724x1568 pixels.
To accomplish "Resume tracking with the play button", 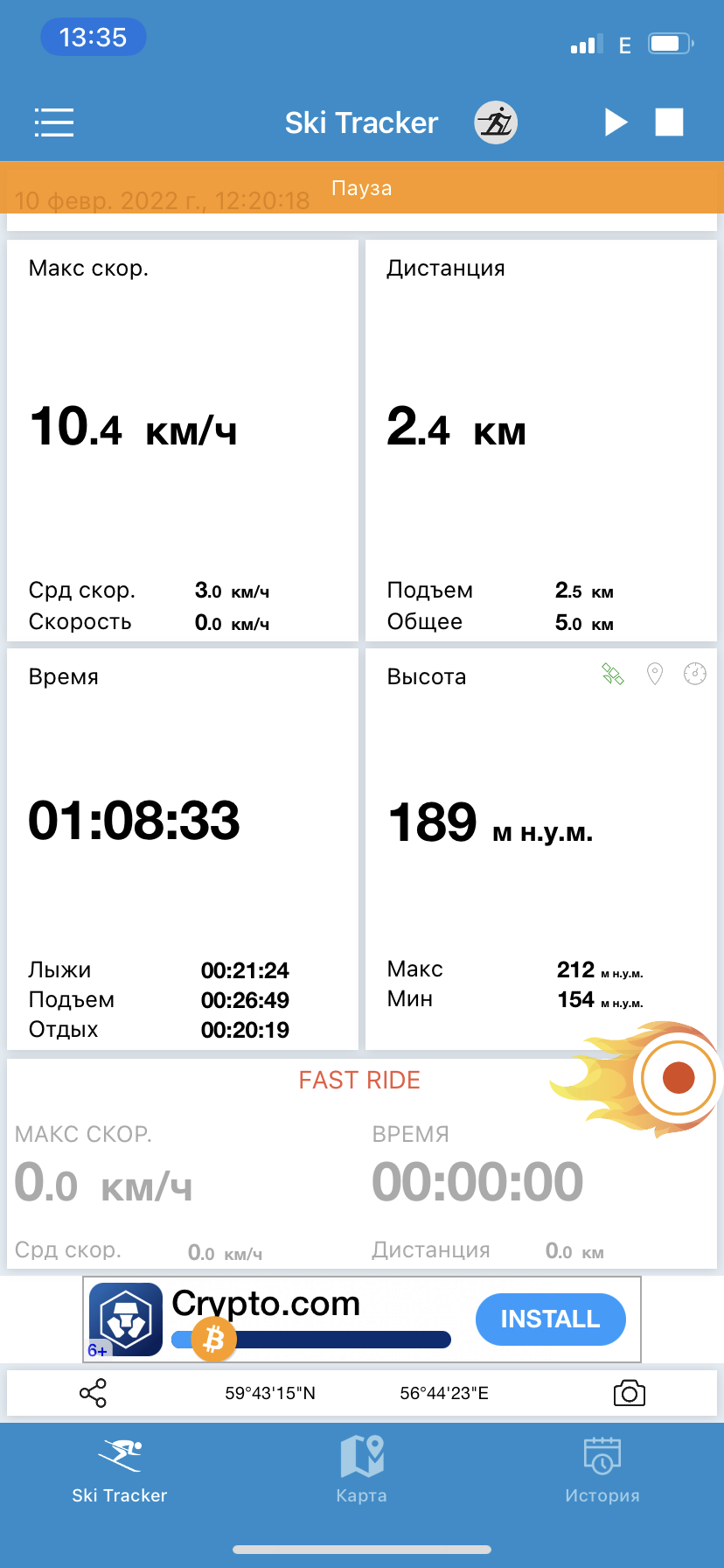I will [616, 122].
